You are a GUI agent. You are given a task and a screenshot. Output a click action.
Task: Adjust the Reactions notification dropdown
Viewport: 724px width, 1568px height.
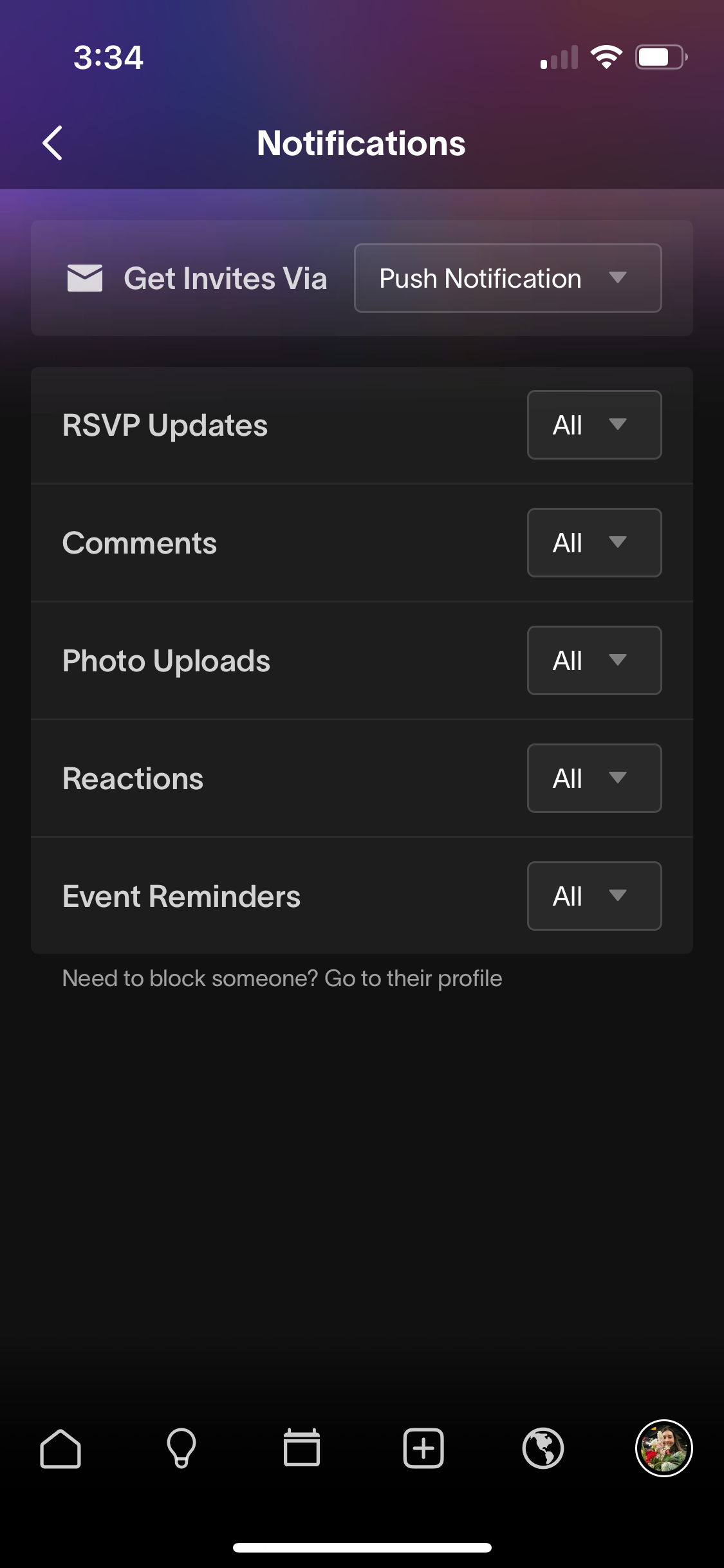(593, 778)
